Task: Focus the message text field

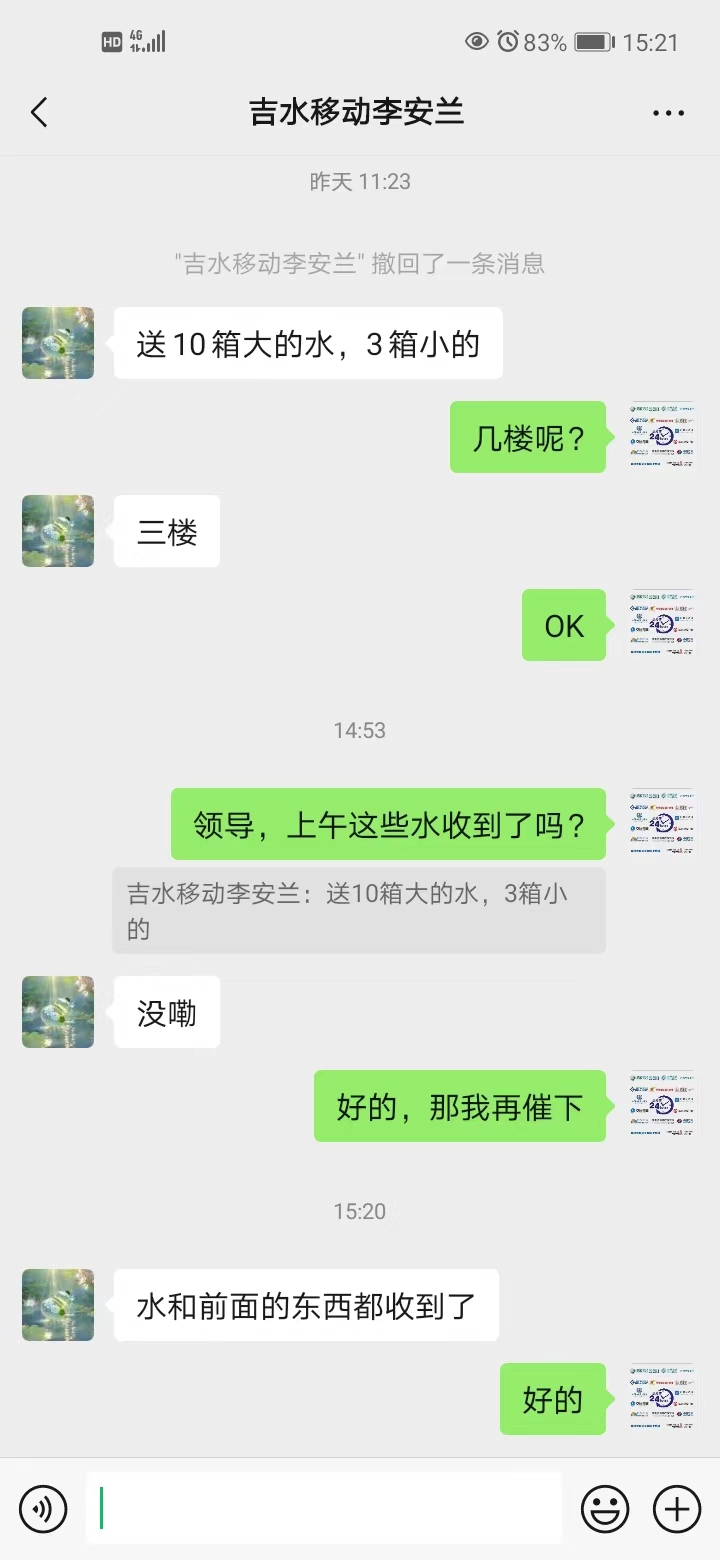Action: point(324,1508)
